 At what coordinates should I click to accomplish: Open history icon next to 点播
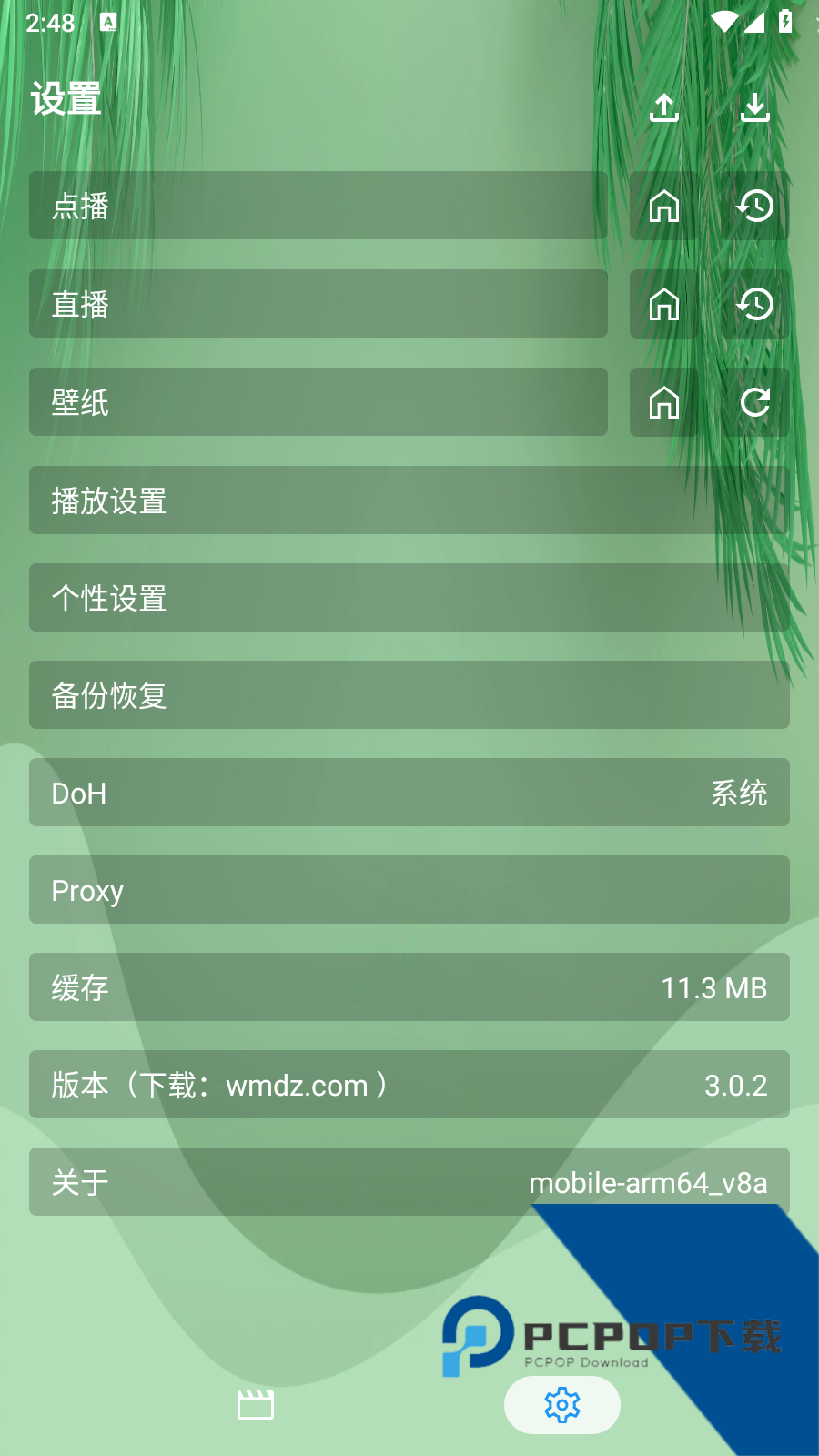[754, 207]
